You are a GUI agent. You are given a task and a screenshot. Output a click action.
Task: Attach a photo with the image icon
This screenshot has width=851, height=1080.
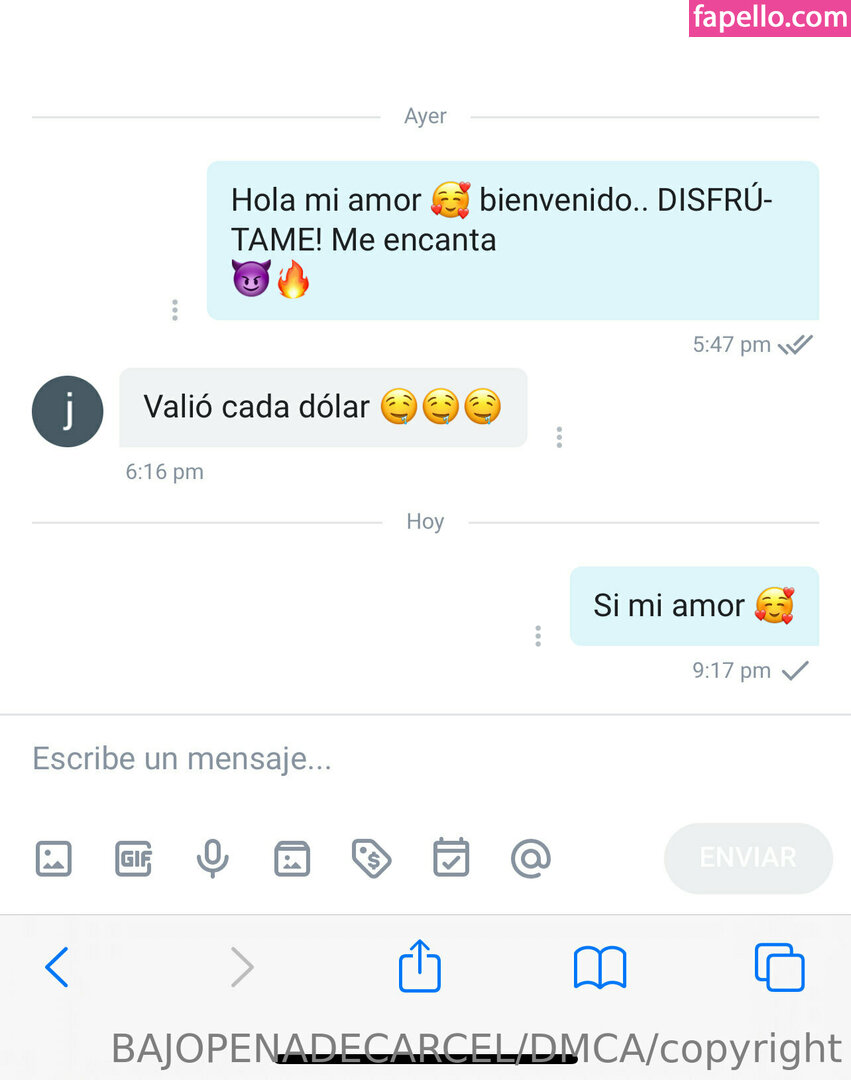54,858
